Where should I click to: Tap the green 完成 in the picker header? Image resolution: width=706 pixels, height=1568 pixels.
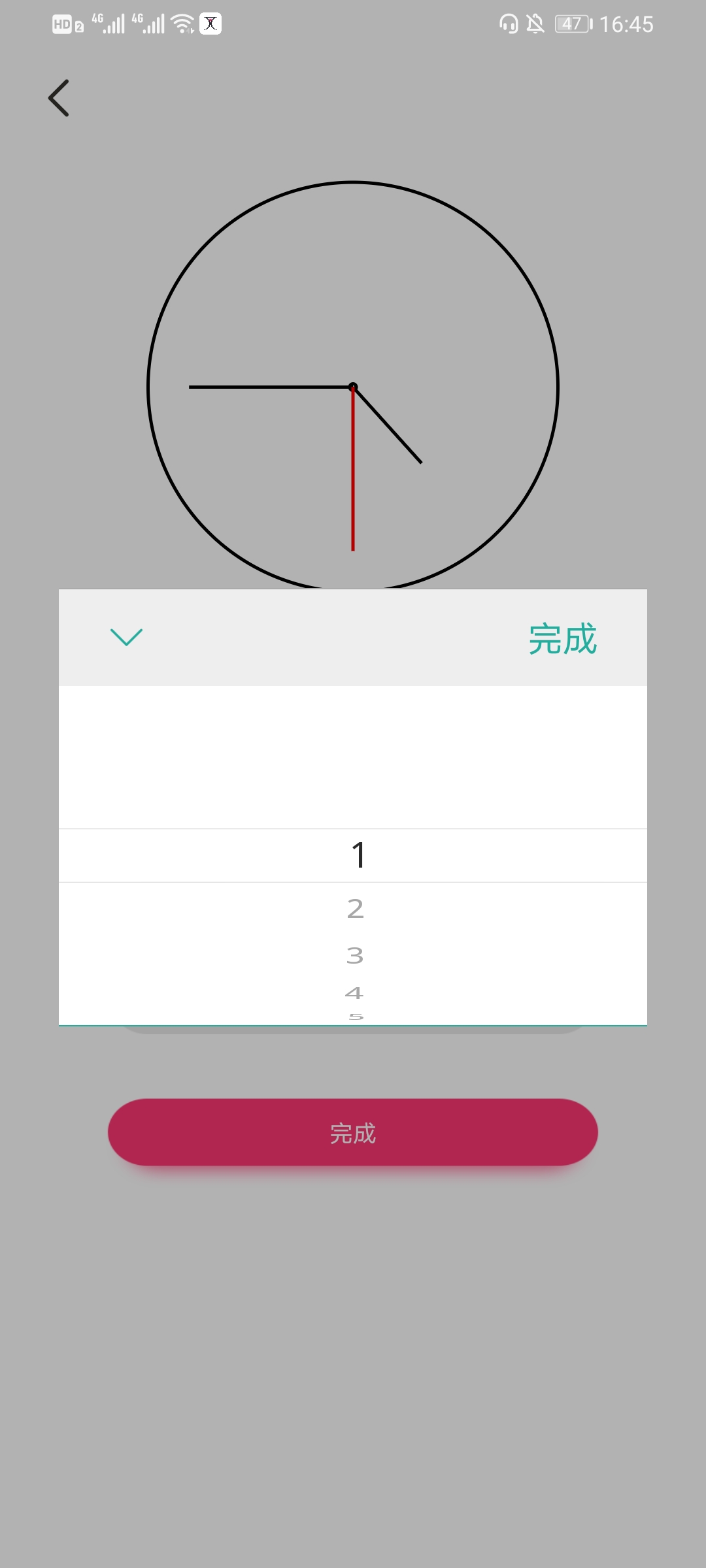click(x=562, y=638)
